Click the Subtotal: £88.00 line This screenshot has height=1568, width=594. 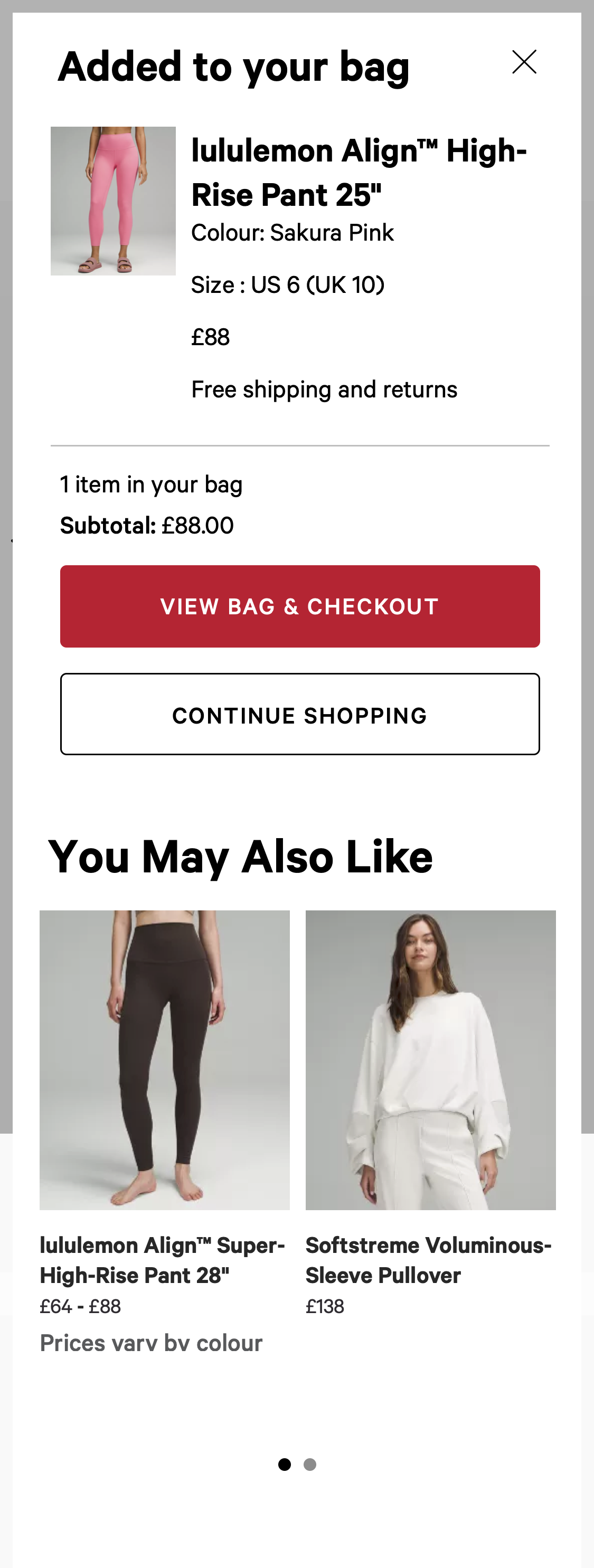pyautogui.click(x=146, y=524)
